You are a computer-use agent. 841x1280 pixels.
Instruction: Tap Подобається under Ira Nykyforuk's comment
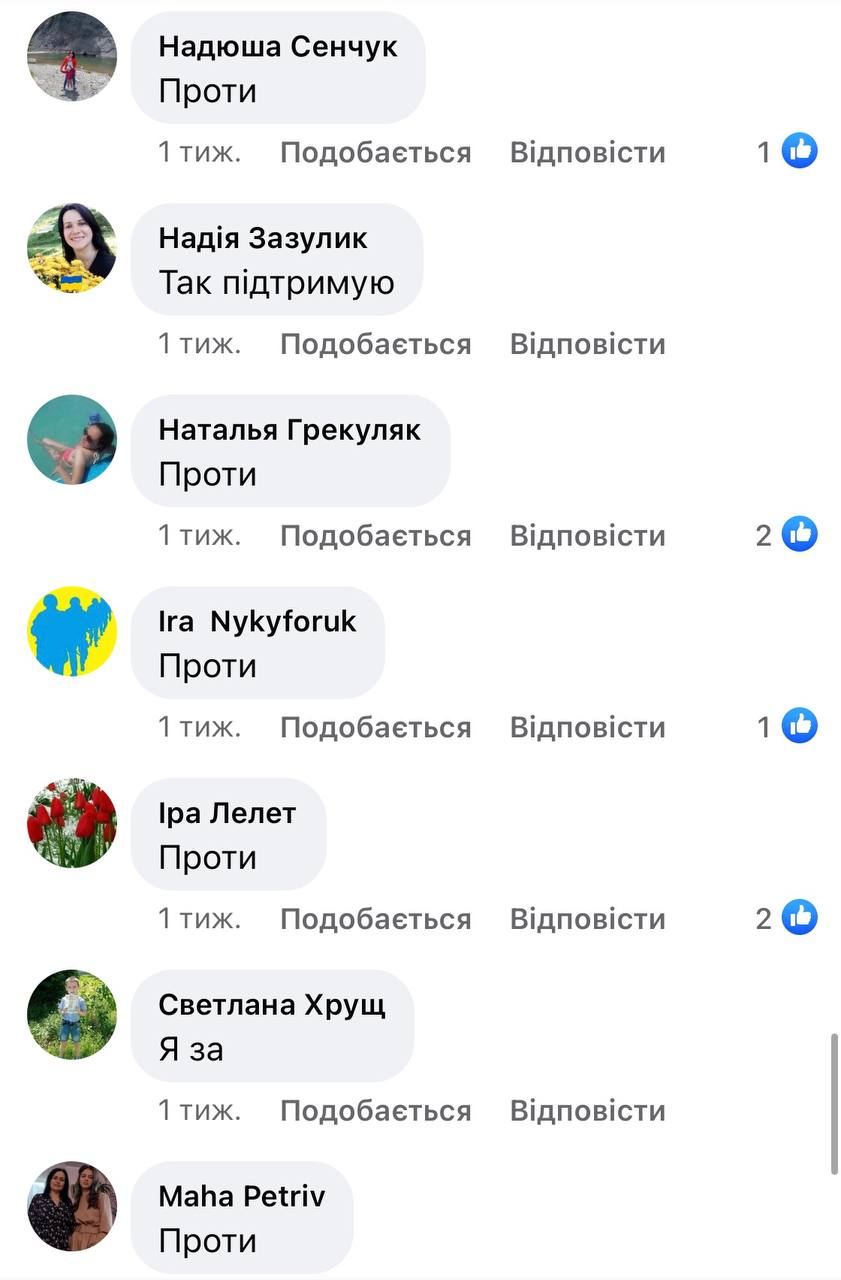coord(375,727)
